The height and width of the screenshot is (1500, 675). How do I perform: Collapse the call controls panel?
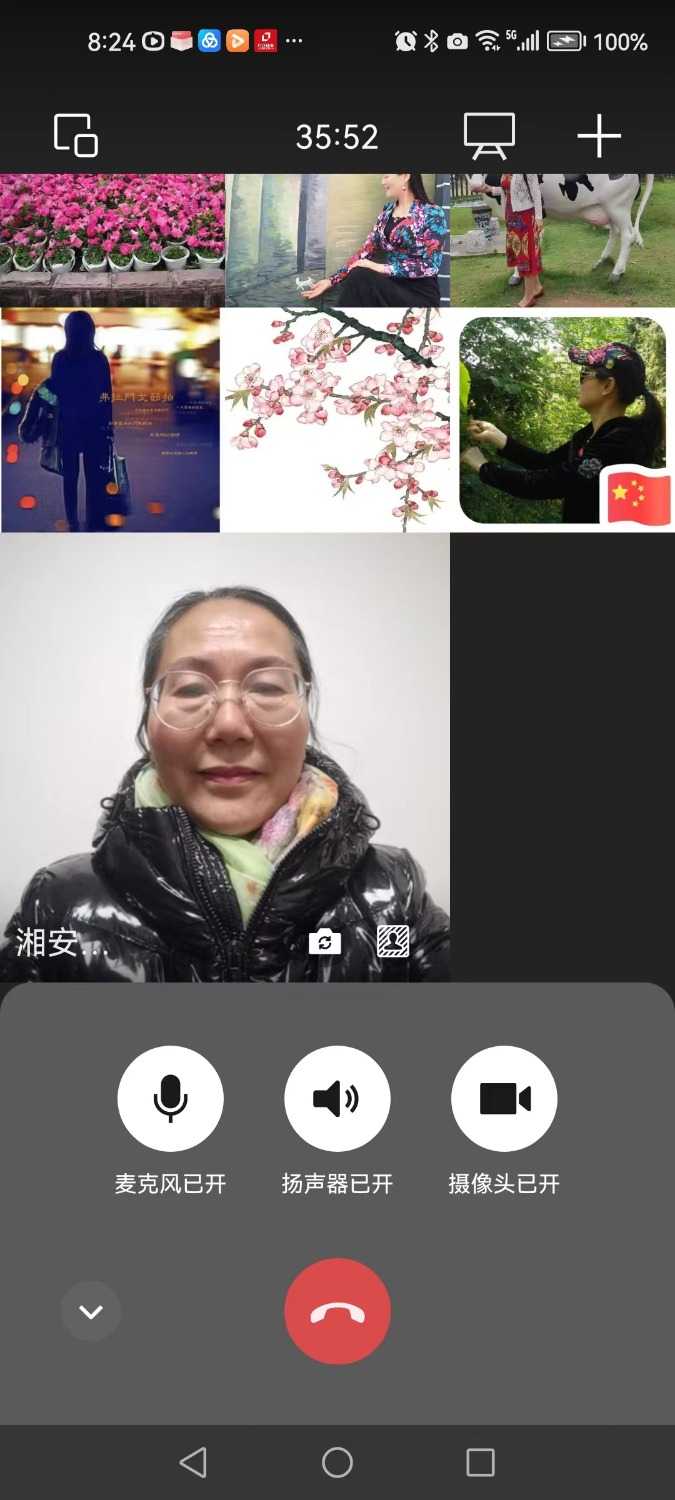coord(91,1311)
